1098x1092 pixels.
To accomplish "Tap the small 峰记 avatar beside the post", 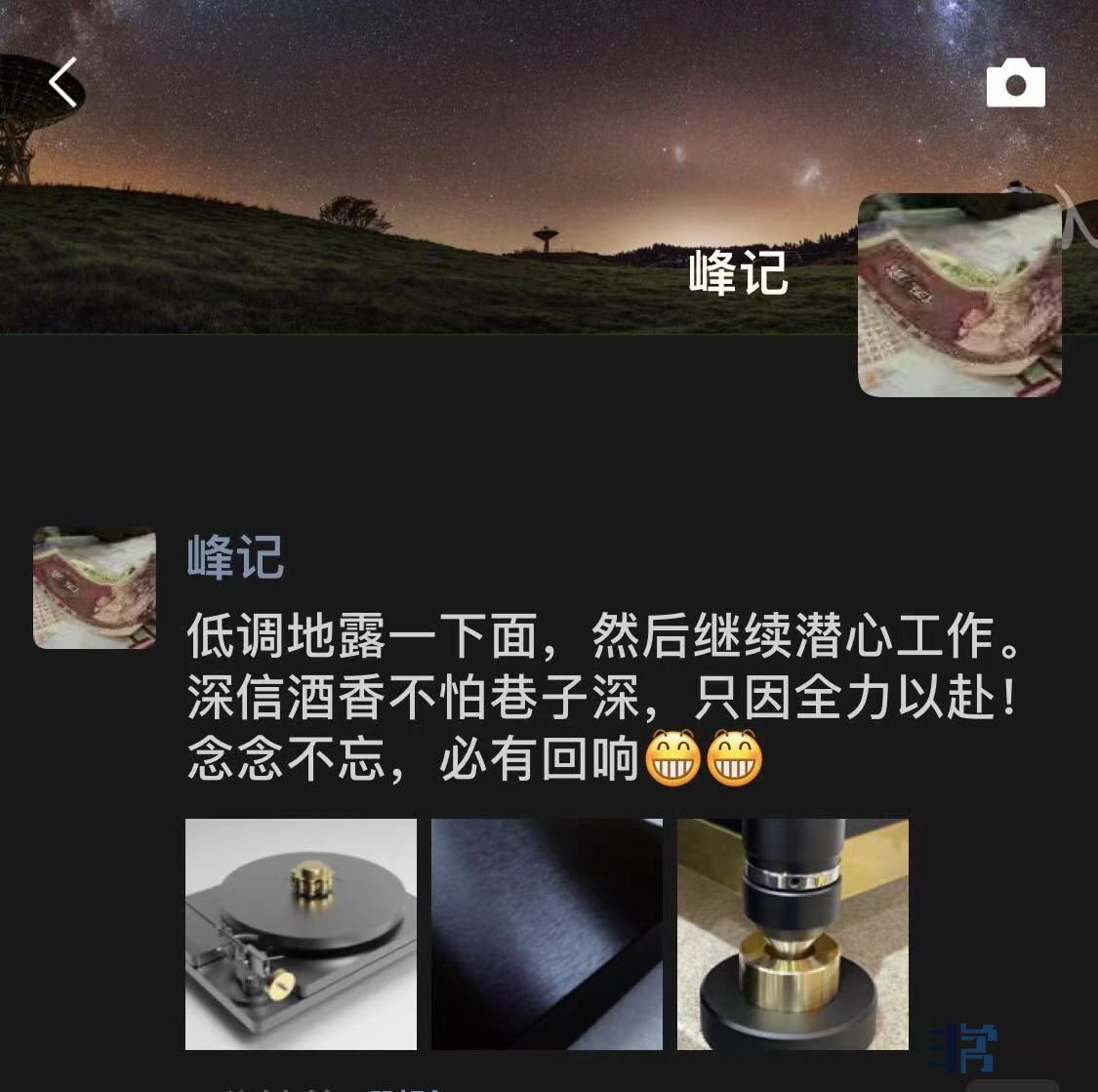I will coord(95,587).
